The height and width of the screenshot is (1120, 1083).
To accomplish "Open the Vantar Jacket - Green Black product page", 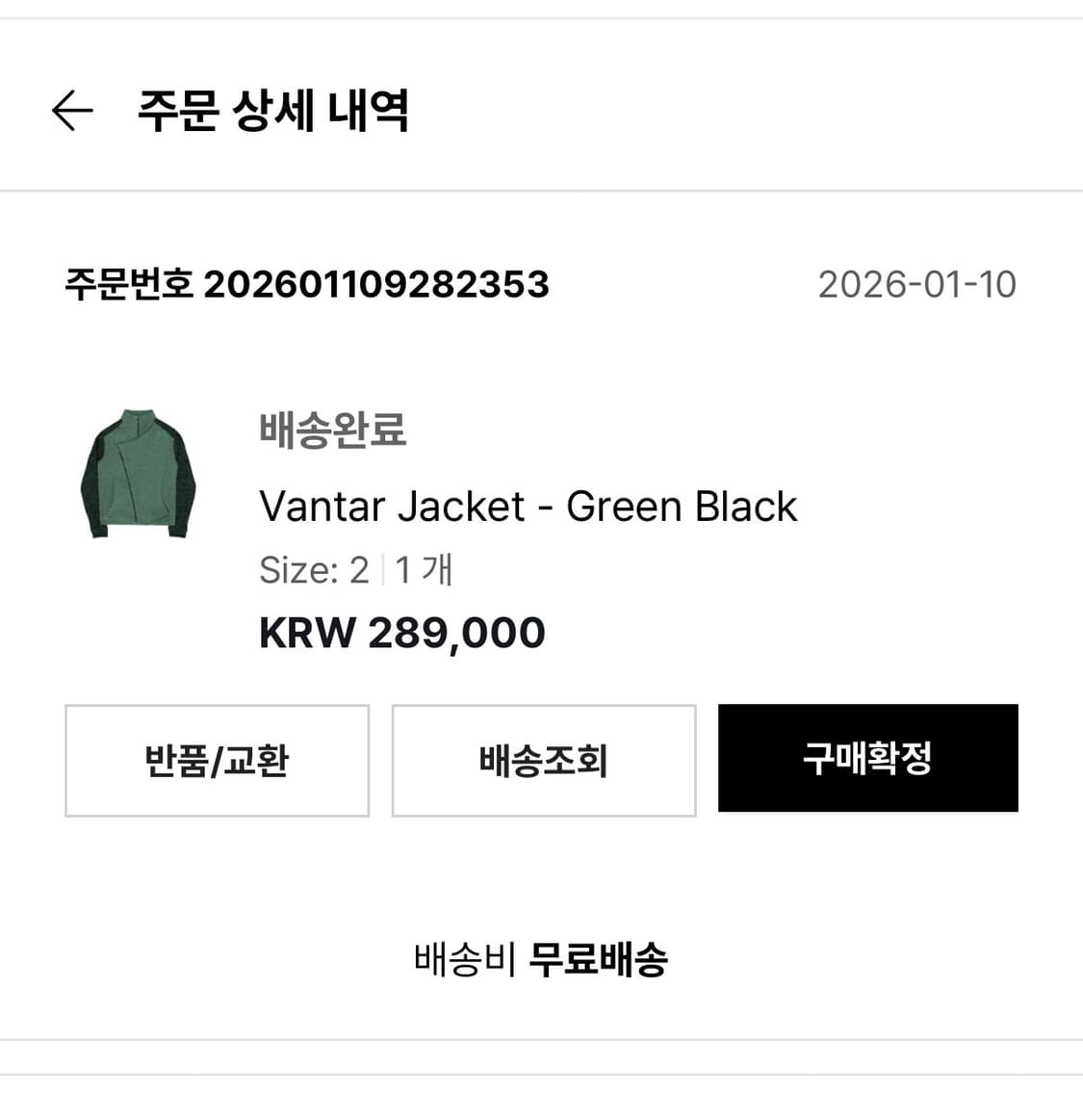I will pyautogui.click(x=527, y=505).
